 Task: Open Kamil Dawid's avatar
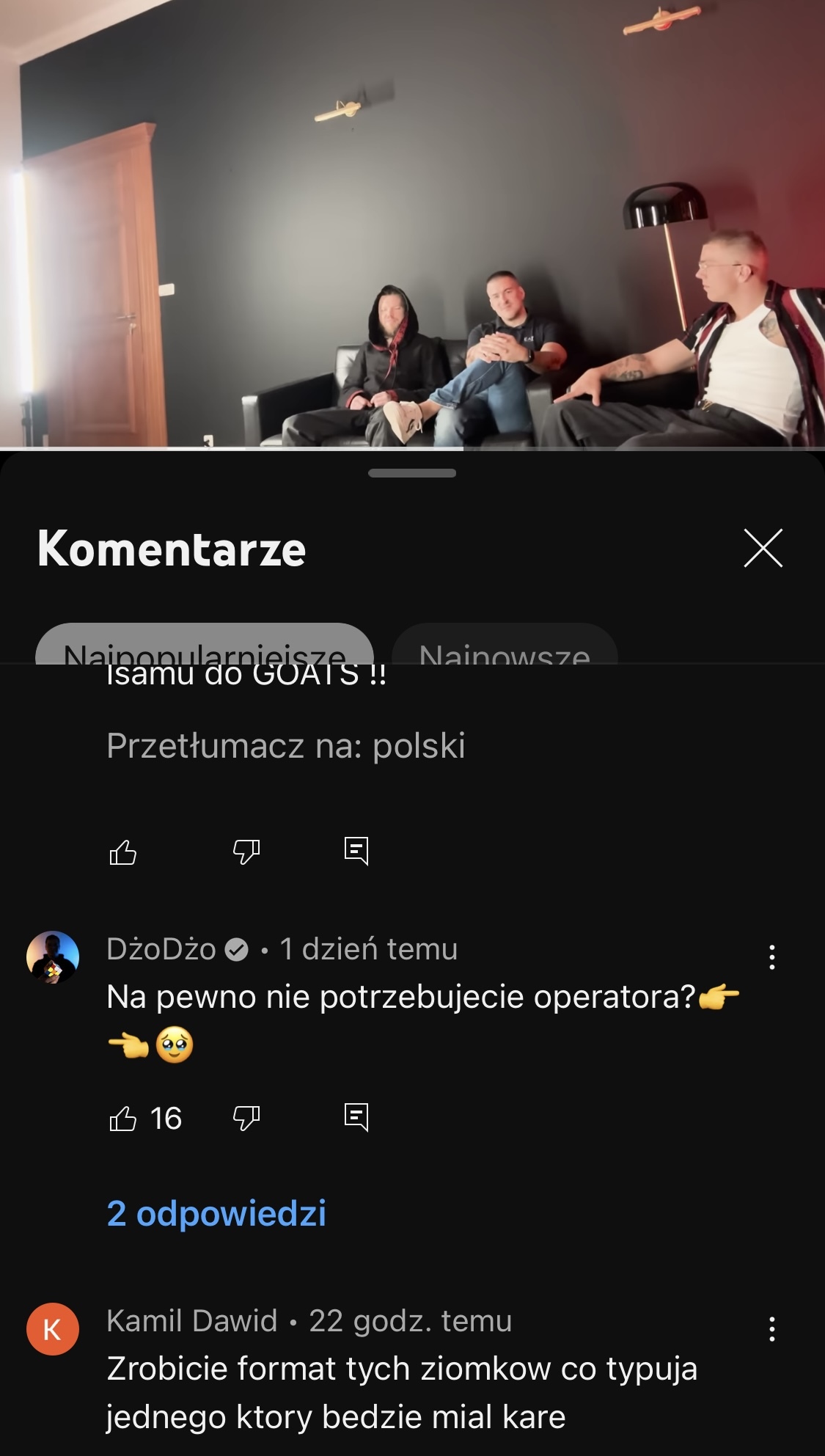pyautogui.click(x=53, y=1329)
